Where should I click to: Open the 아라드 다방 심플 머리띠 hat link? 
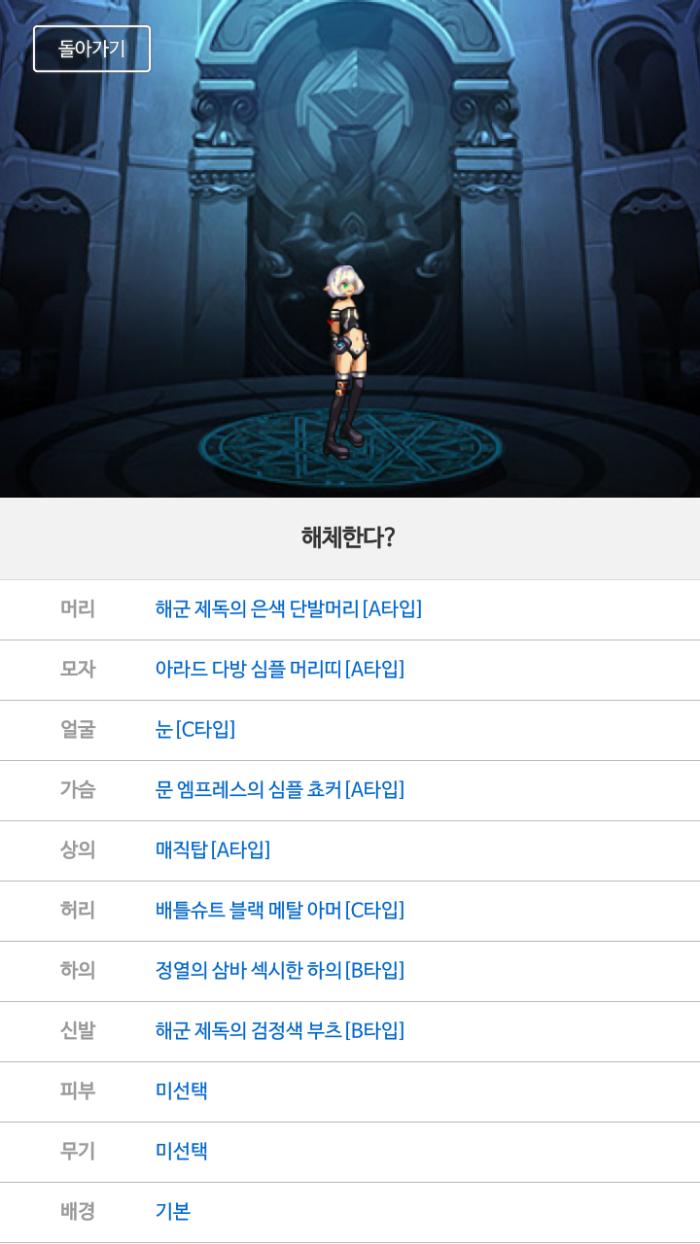tap(279, 669)
